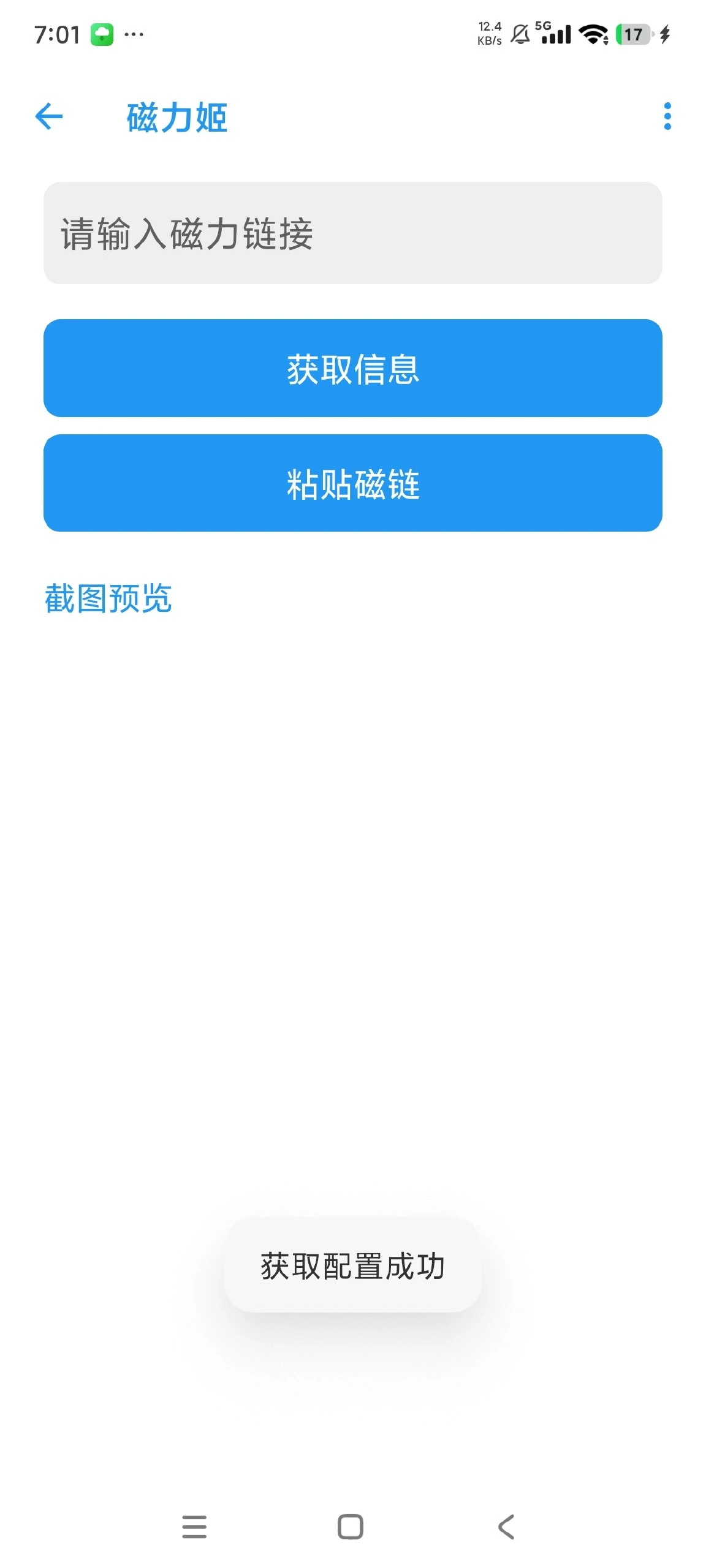The image size is (706, 1568).
Task: Tap the charging lightning icon
Action: click(x=664, y=35)
